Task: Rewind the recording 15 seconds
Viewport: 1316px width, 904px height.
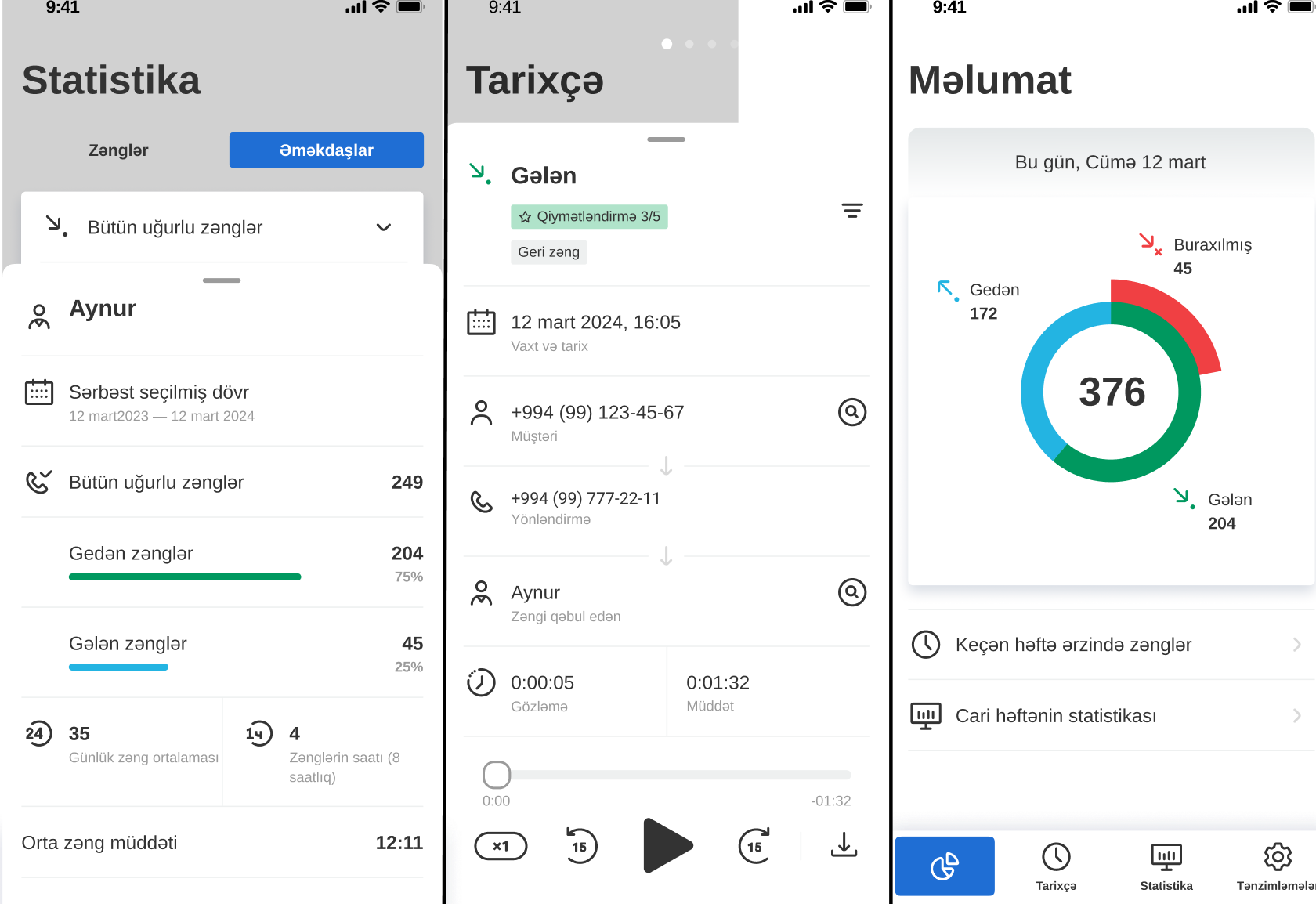Action: tap(580, 846)
